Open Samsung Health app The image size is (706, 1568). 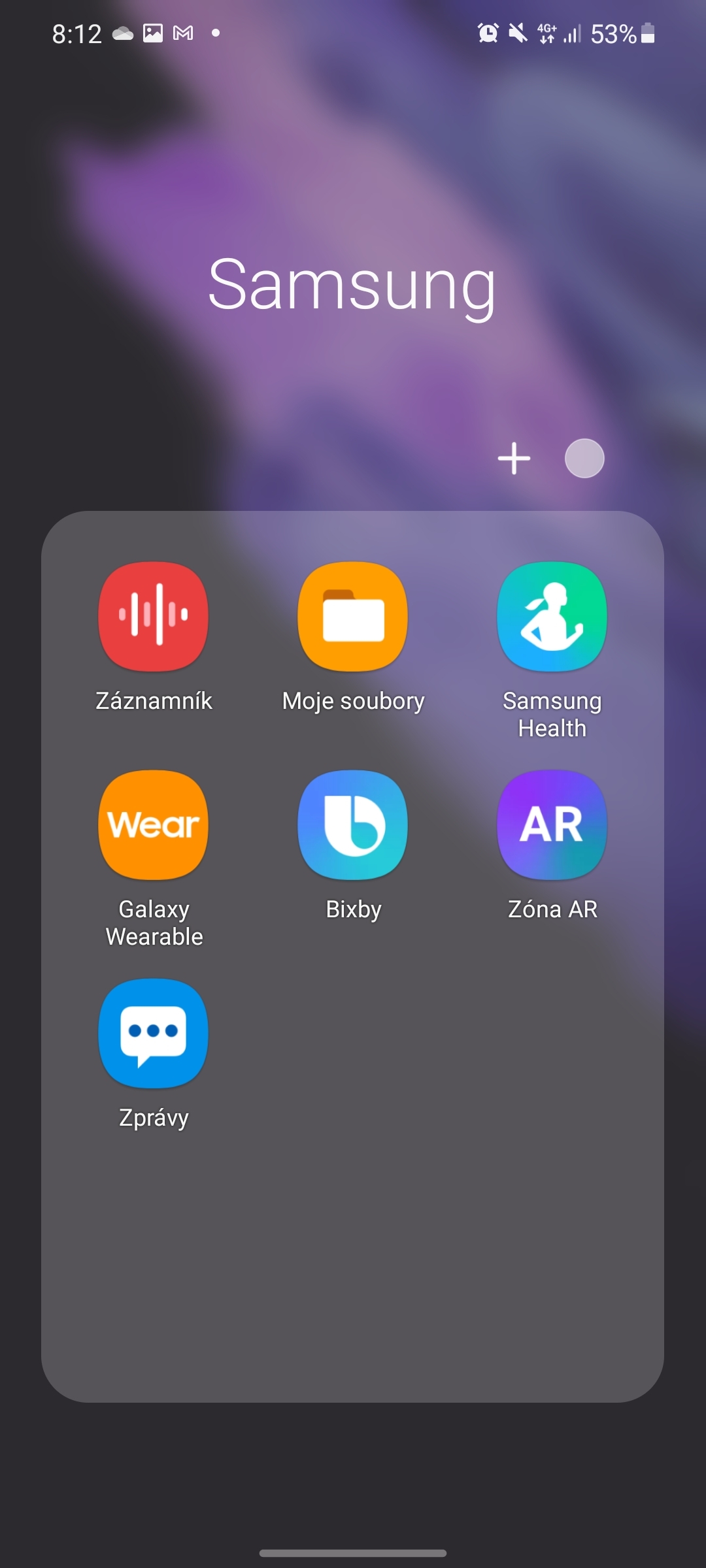[x=552, y=617]
